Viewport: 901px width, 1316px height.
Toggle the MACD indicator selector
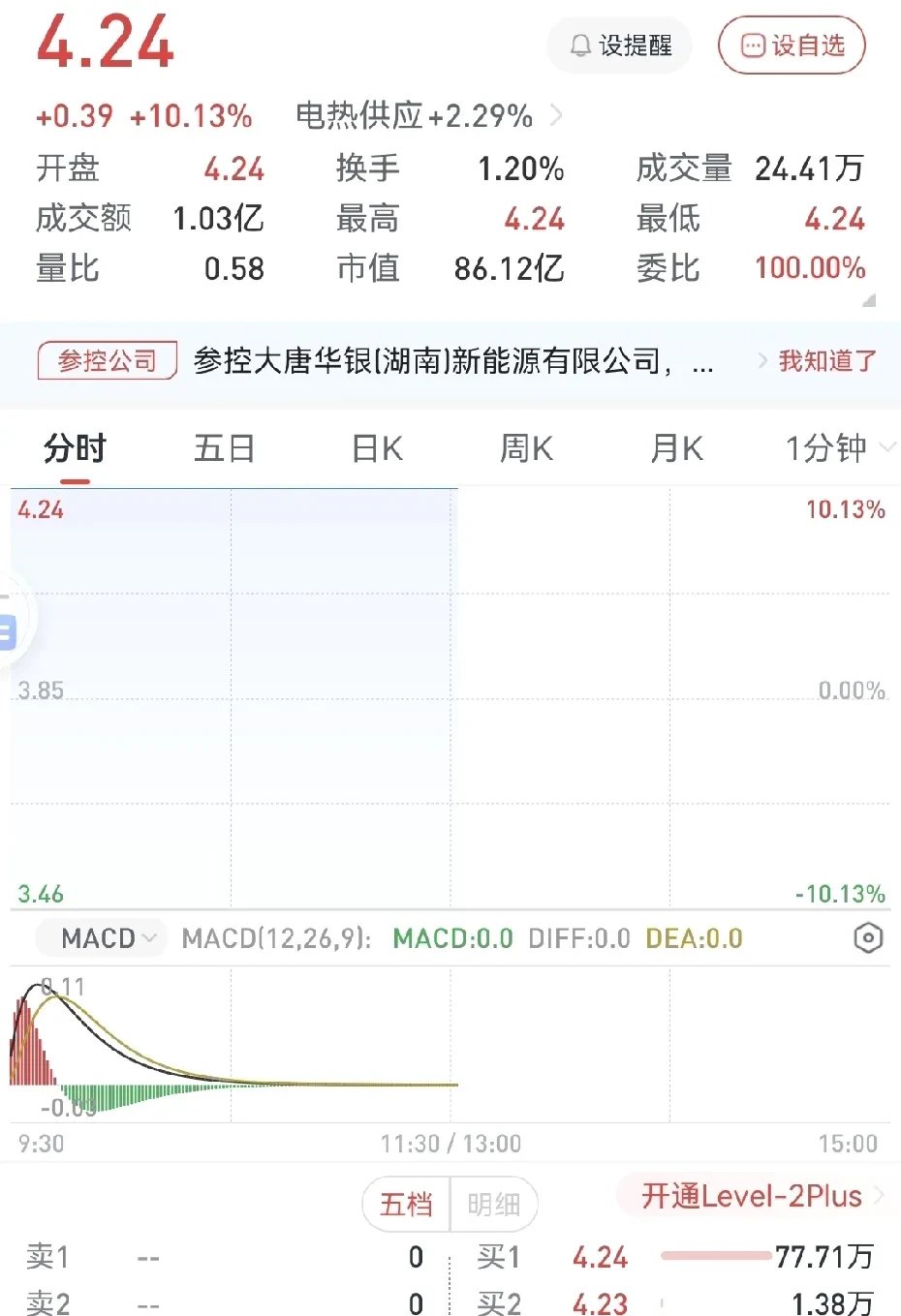coord(100,938)
